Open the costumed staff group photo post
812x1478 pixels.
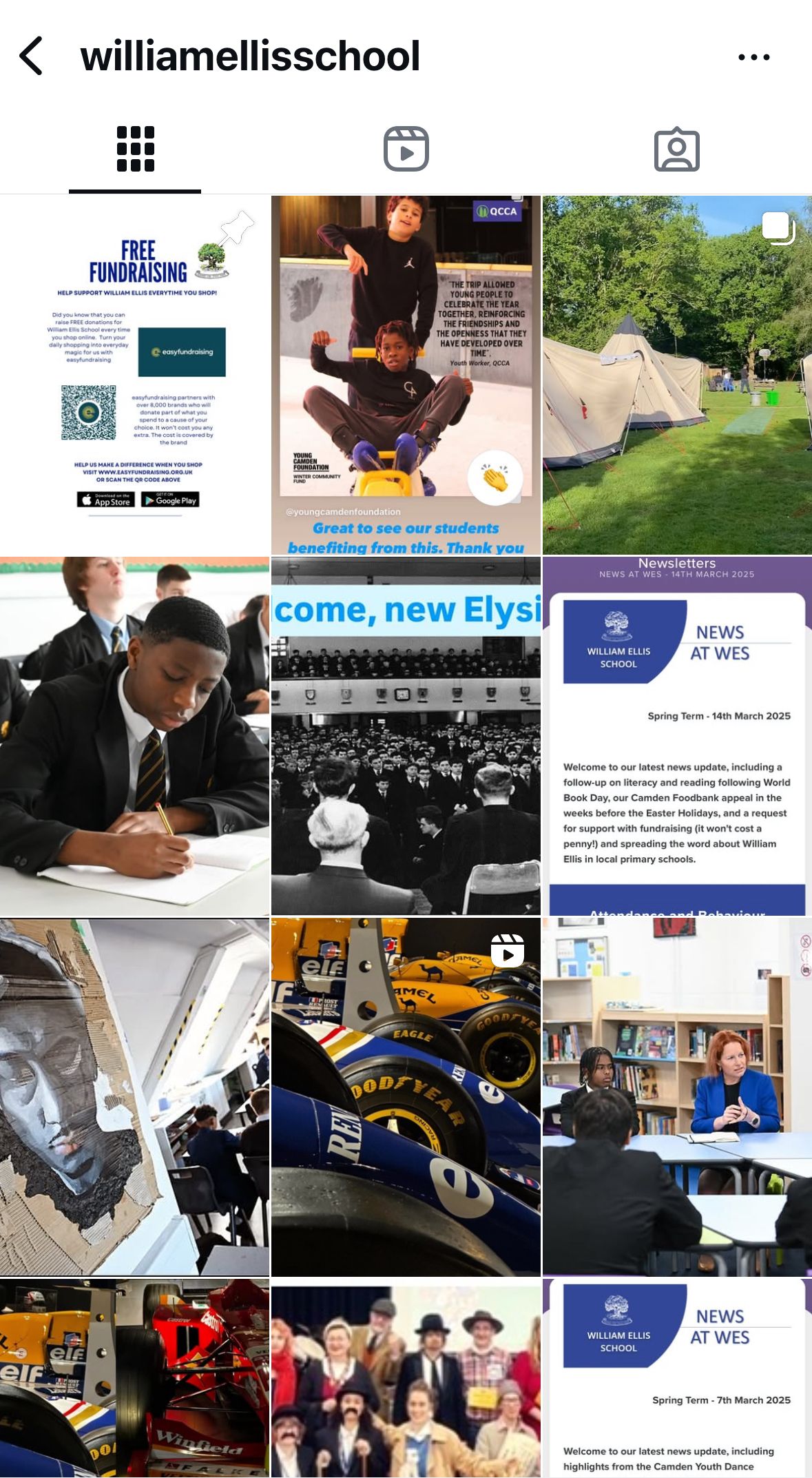tap(406, 1378)
